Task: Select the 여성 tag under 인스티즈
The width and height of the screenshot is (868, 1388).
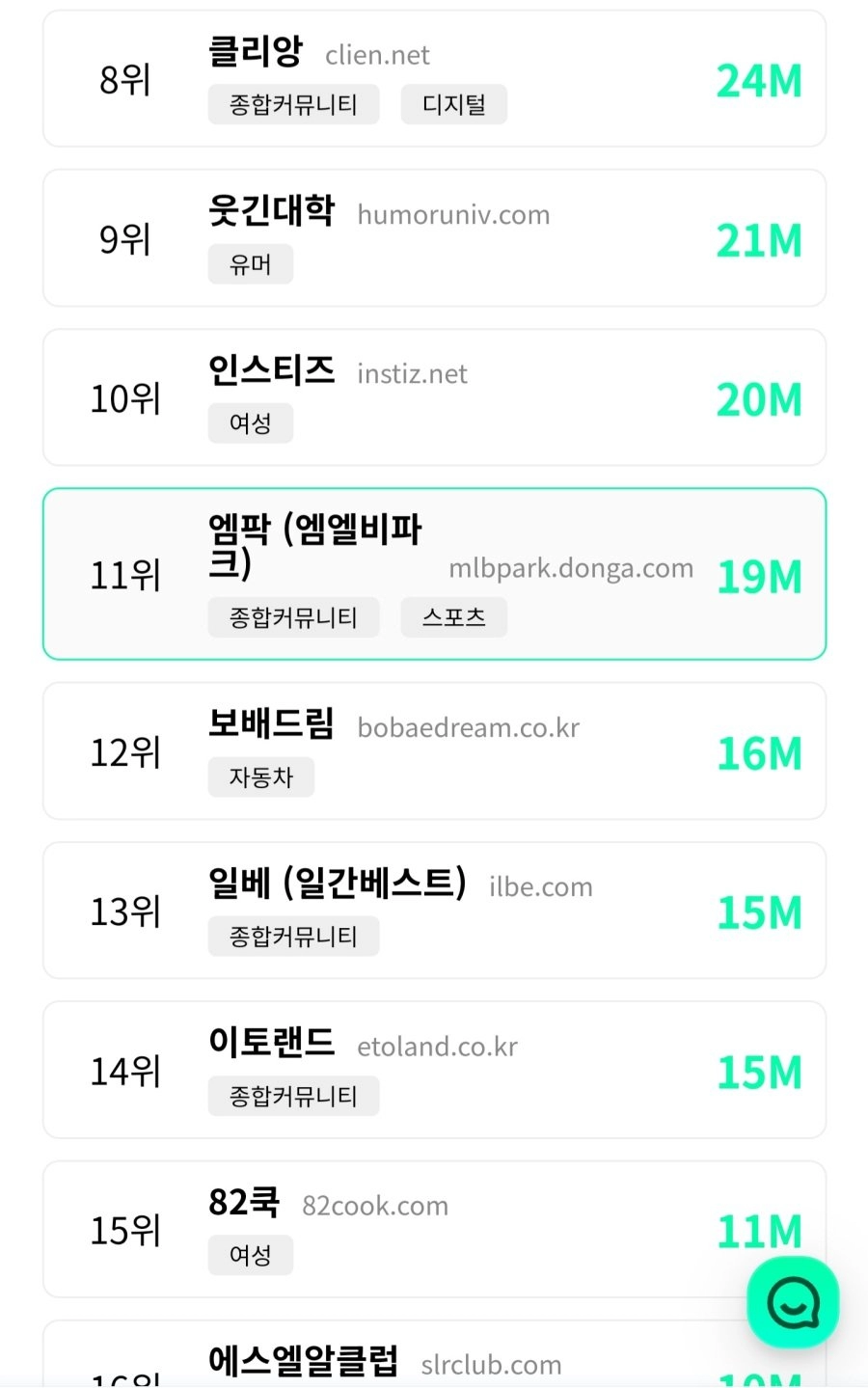Action: click(x=250, y=422)
